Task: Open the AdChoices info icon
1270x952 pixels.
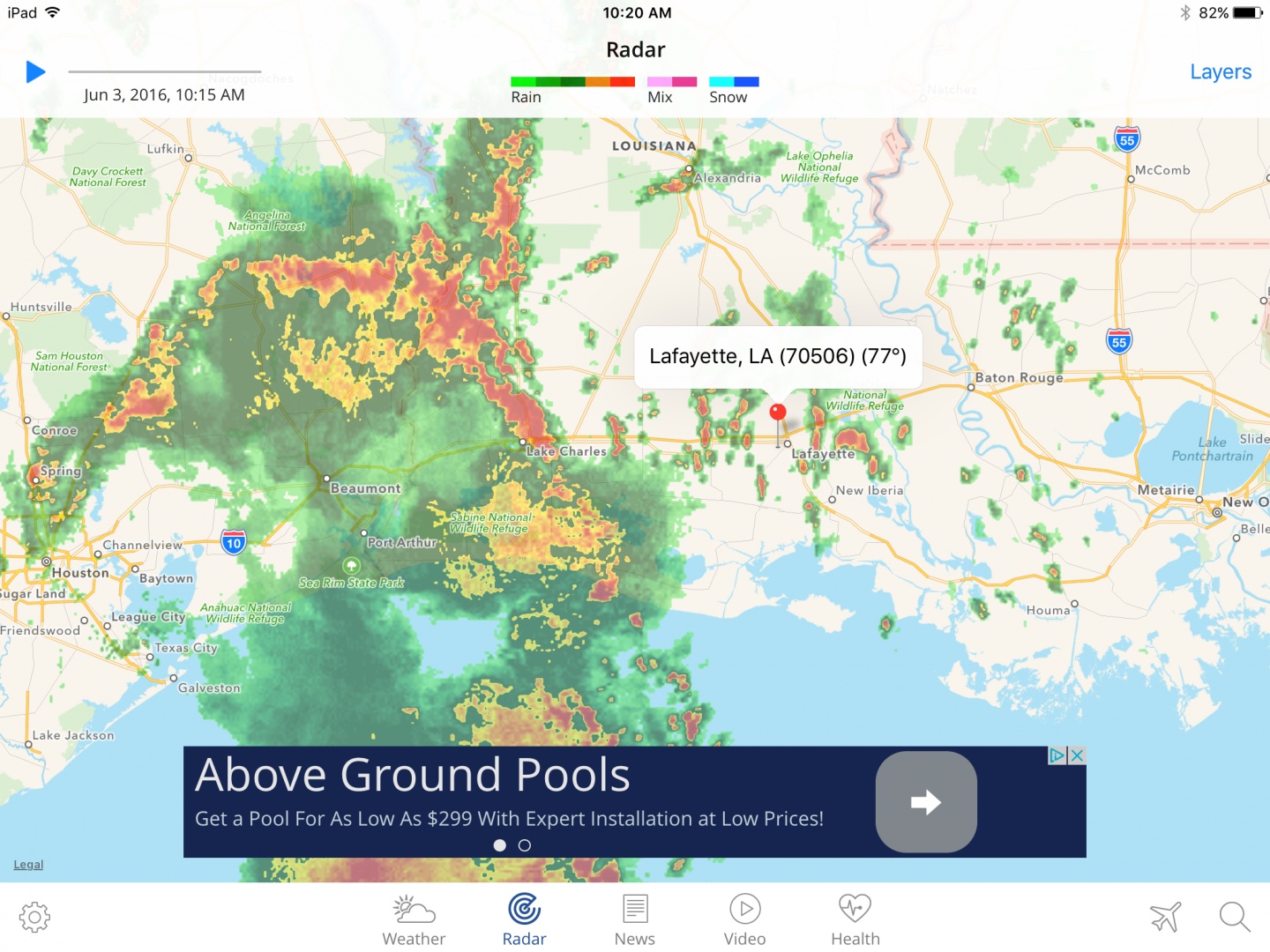Action: click(x=1057, y=755)
